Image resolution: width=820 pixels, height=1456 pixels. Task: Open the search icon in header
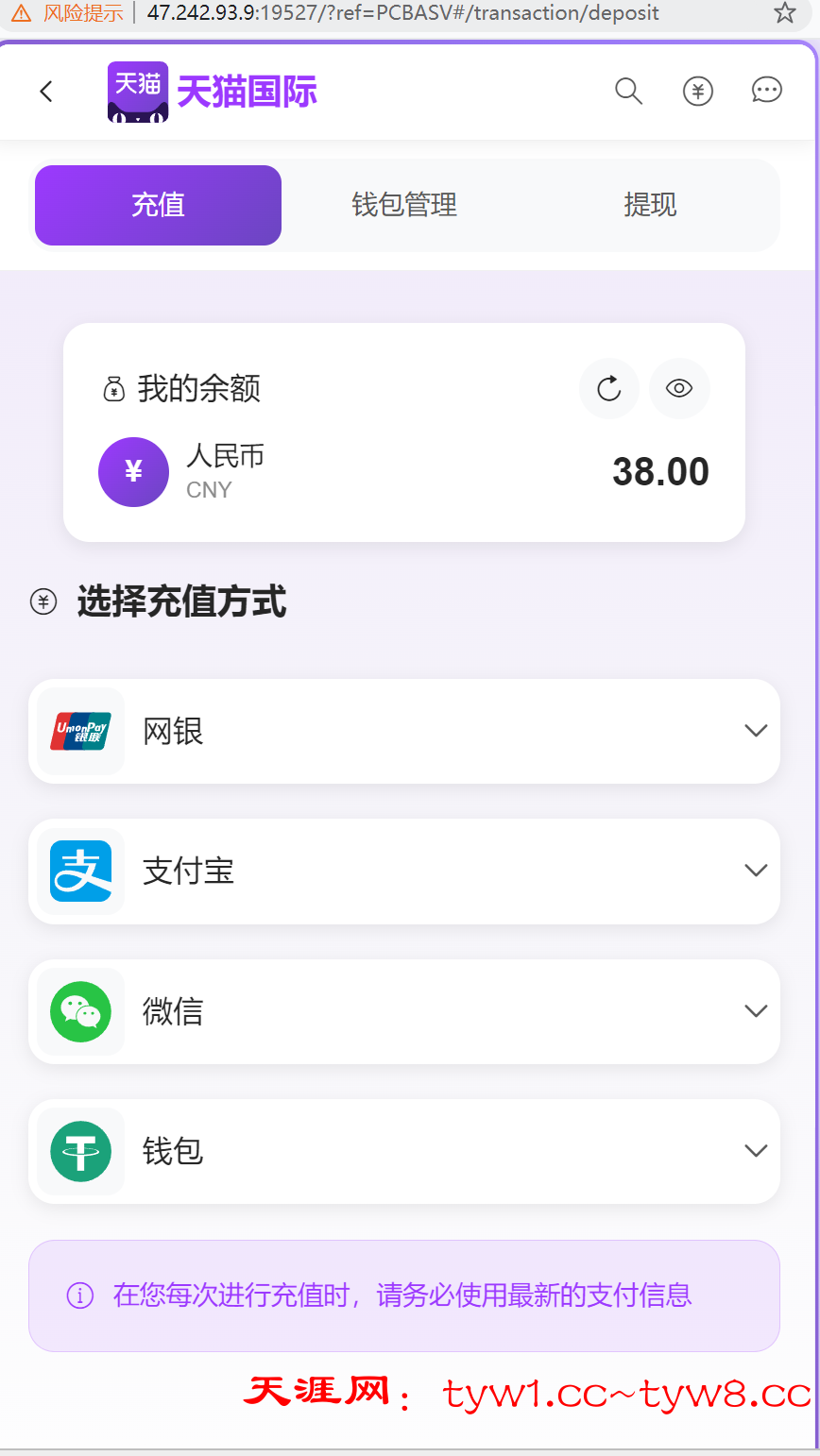tap(628, 92)
